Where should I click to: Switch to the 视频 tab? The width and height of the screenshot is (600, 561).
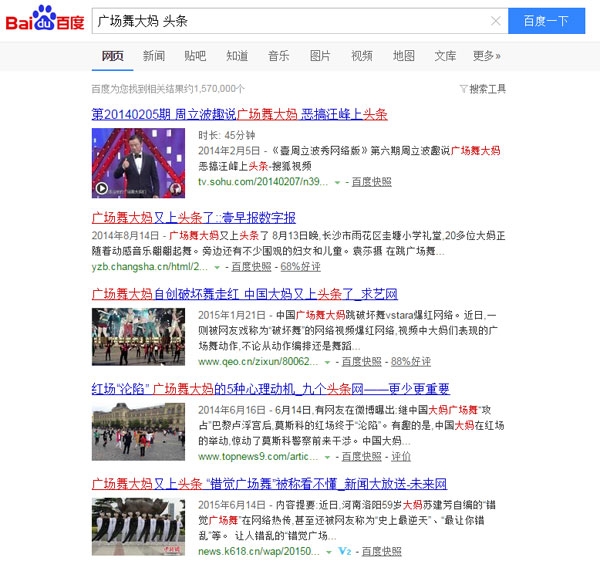(362, 56)
